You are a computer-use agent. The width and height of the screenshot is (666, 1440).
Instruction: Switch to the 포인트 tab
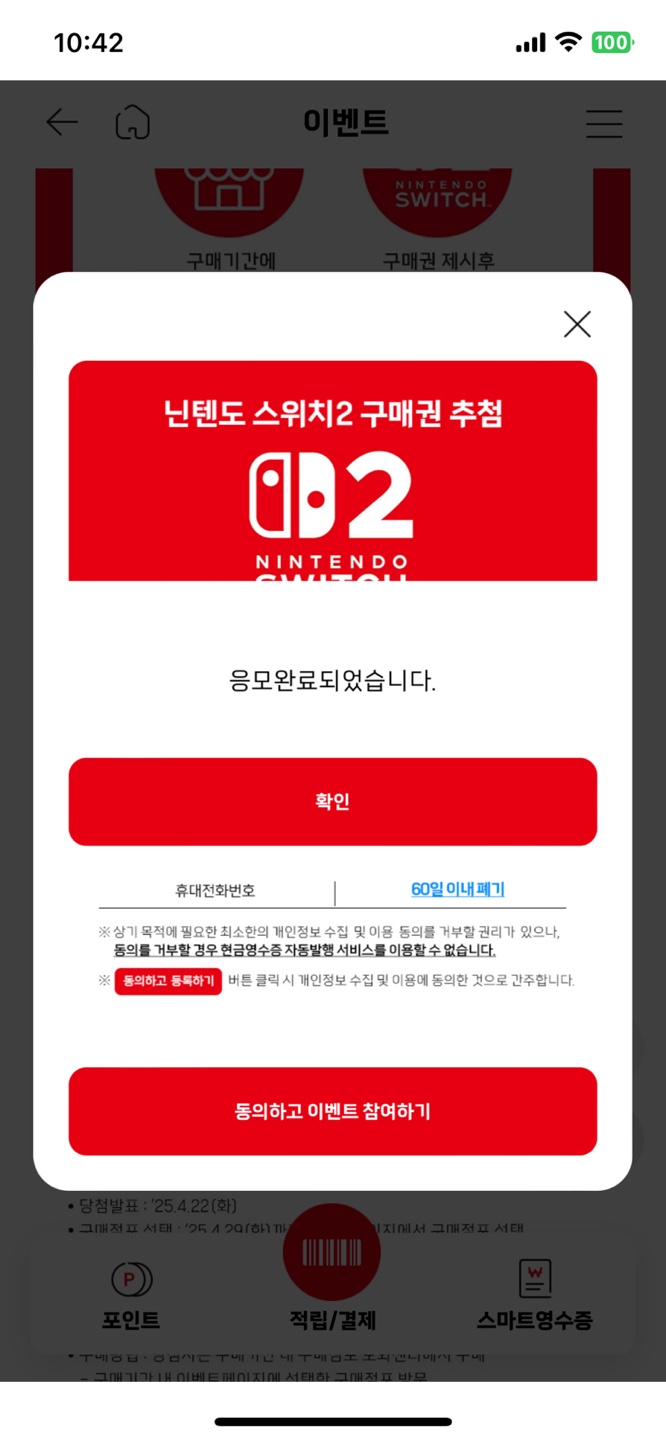131,1296
